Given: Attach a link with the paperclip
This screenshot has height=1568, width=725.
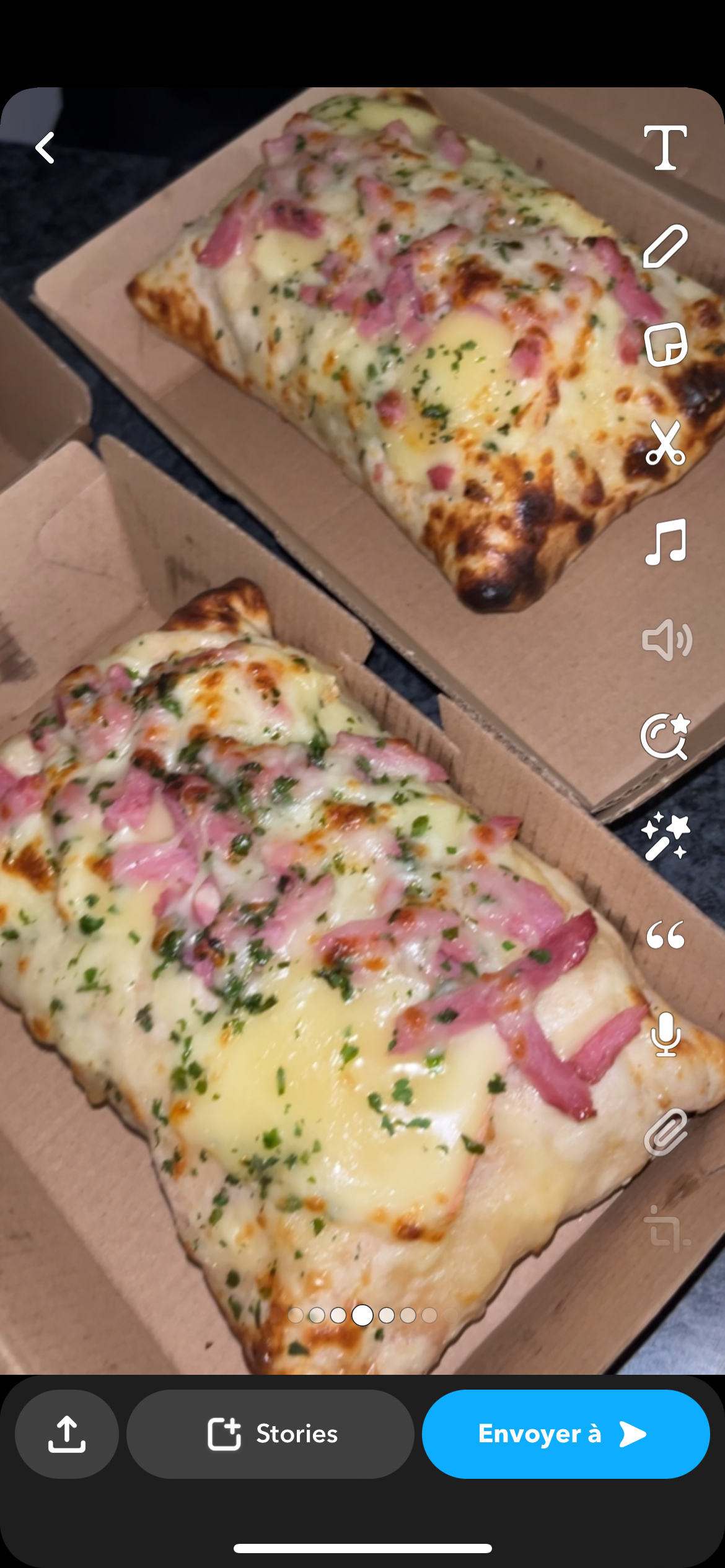Looking at the screenshot, I should click(666, 1133).
